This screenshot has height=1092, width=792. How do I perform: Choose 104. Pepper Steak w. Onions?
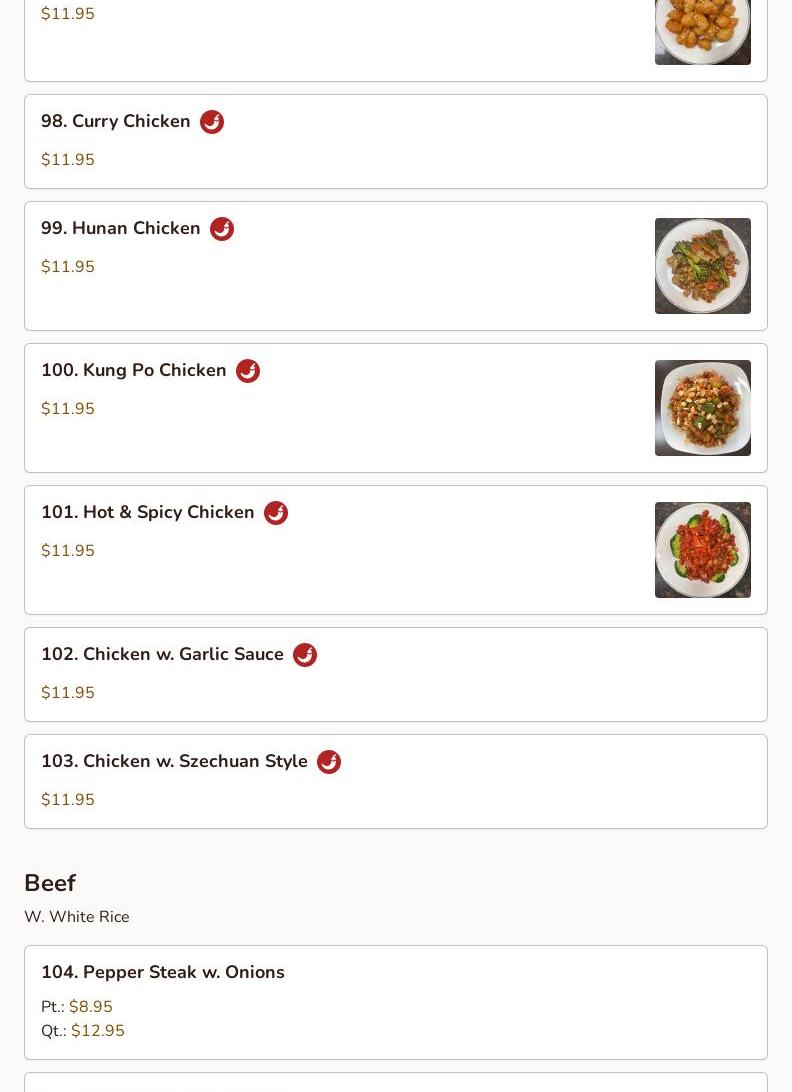click(x=163, y=973)
